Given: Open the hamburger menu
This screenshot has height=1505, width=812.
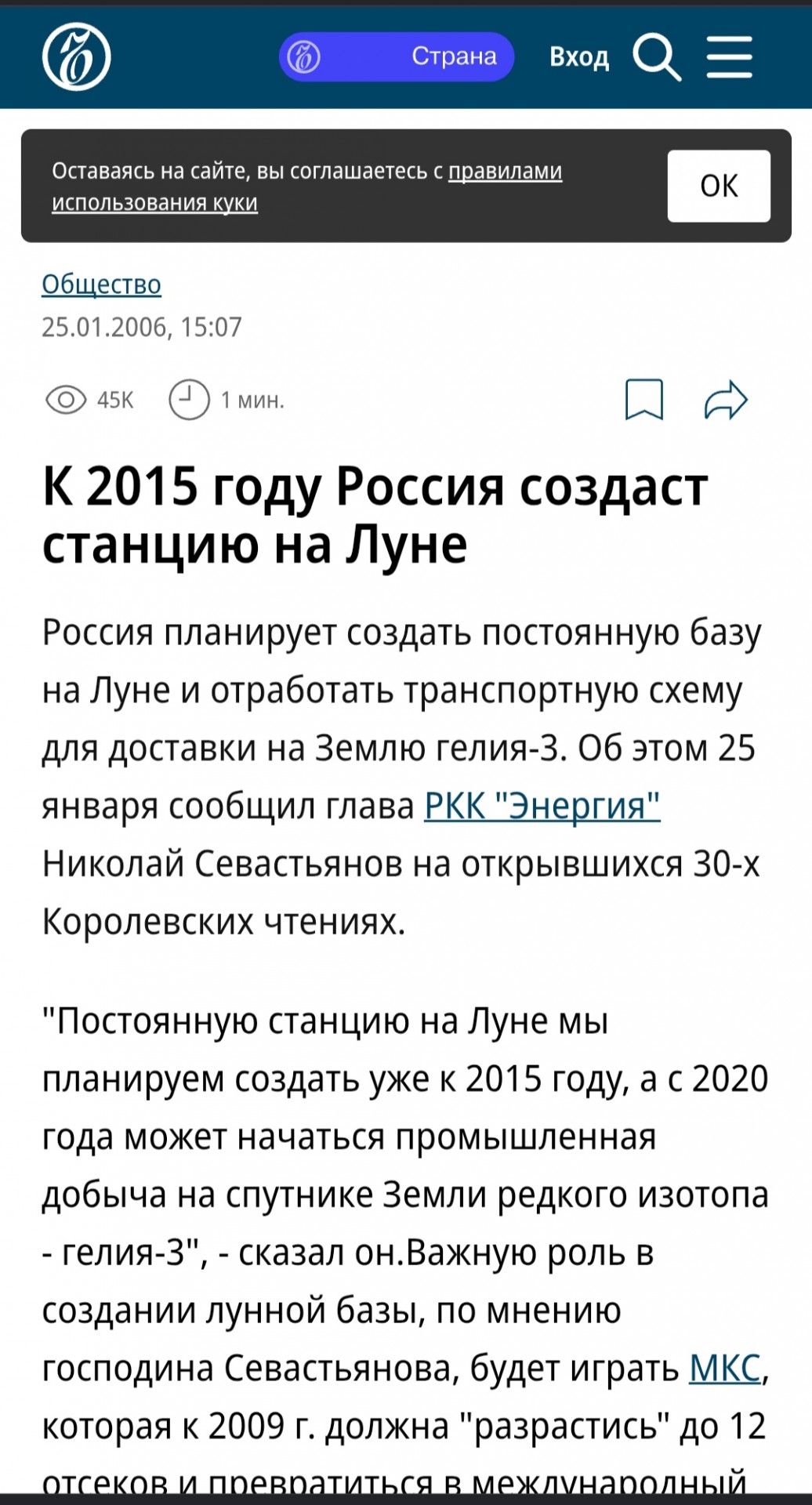Looking at the screenshot, I should pyautogui.click(x=730, y=56).
